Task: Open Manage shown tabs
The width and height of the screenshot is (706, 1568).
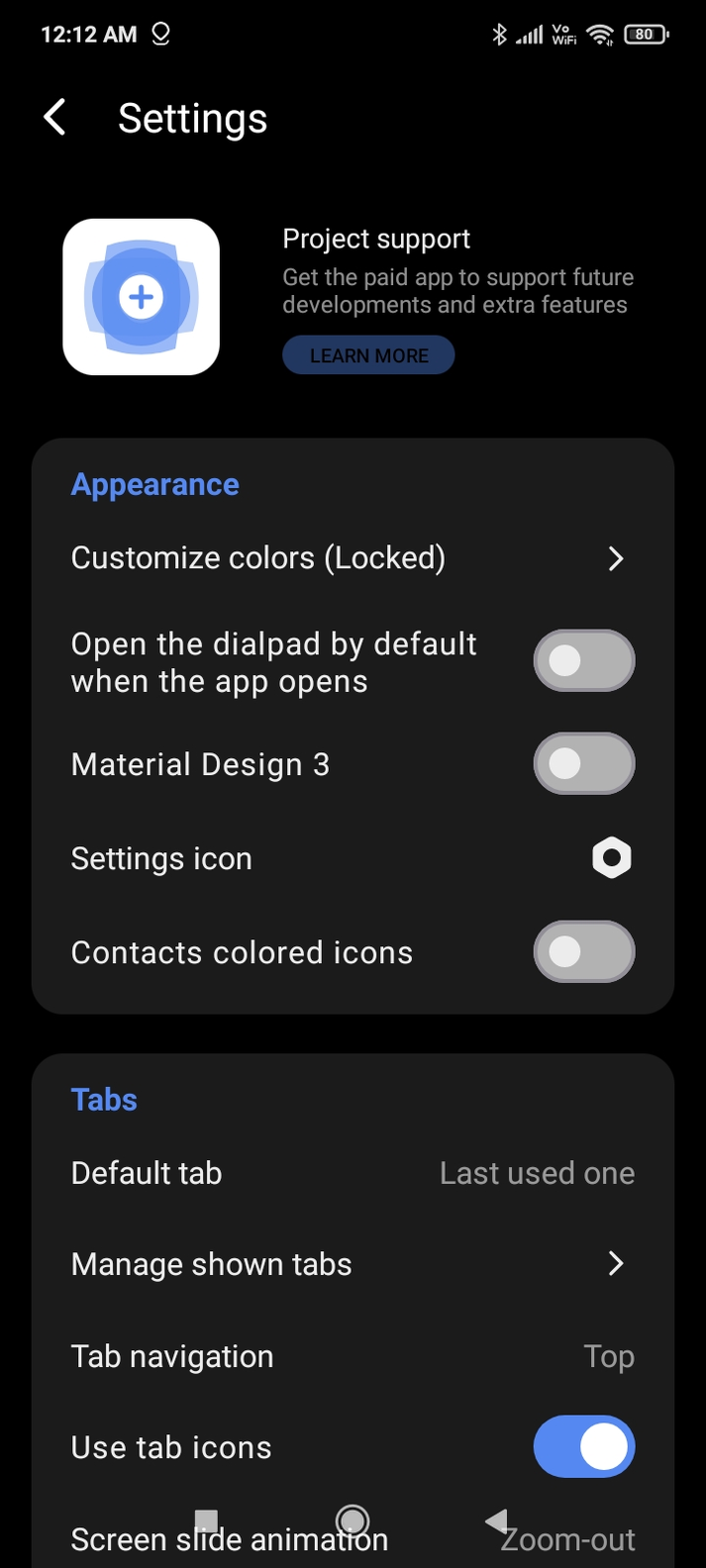Action: pos(353,1264)
